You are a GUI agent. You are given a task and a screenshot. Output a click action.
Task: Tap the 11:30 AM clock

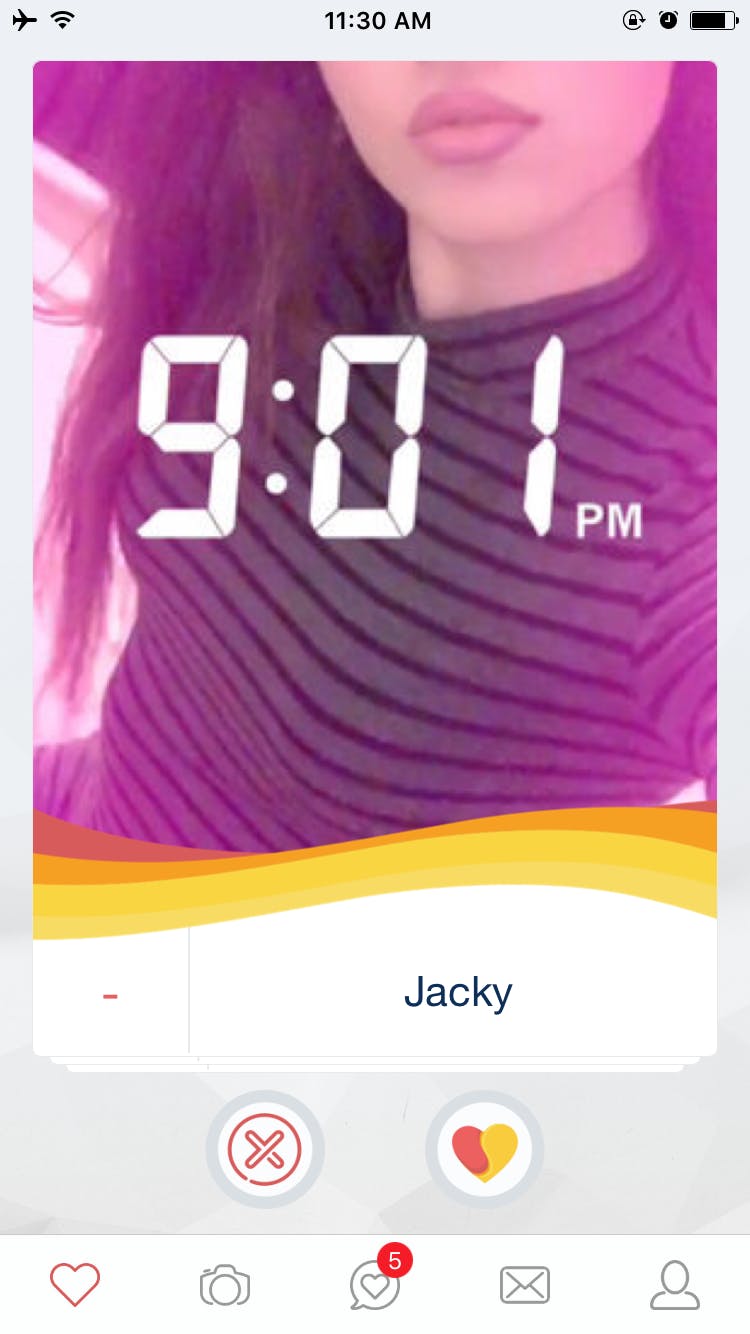point(378,20)
